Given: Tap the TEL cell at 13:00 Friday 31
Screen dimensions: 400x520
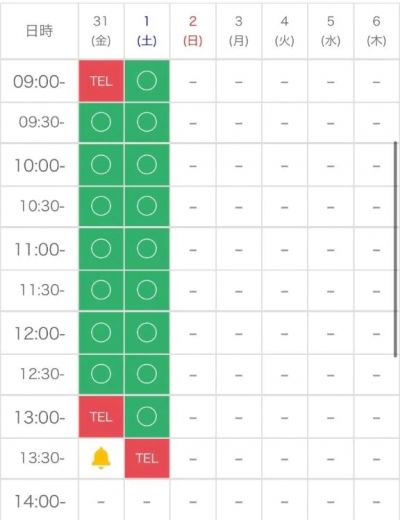Looking at the screenshot, I should point(101,417).
